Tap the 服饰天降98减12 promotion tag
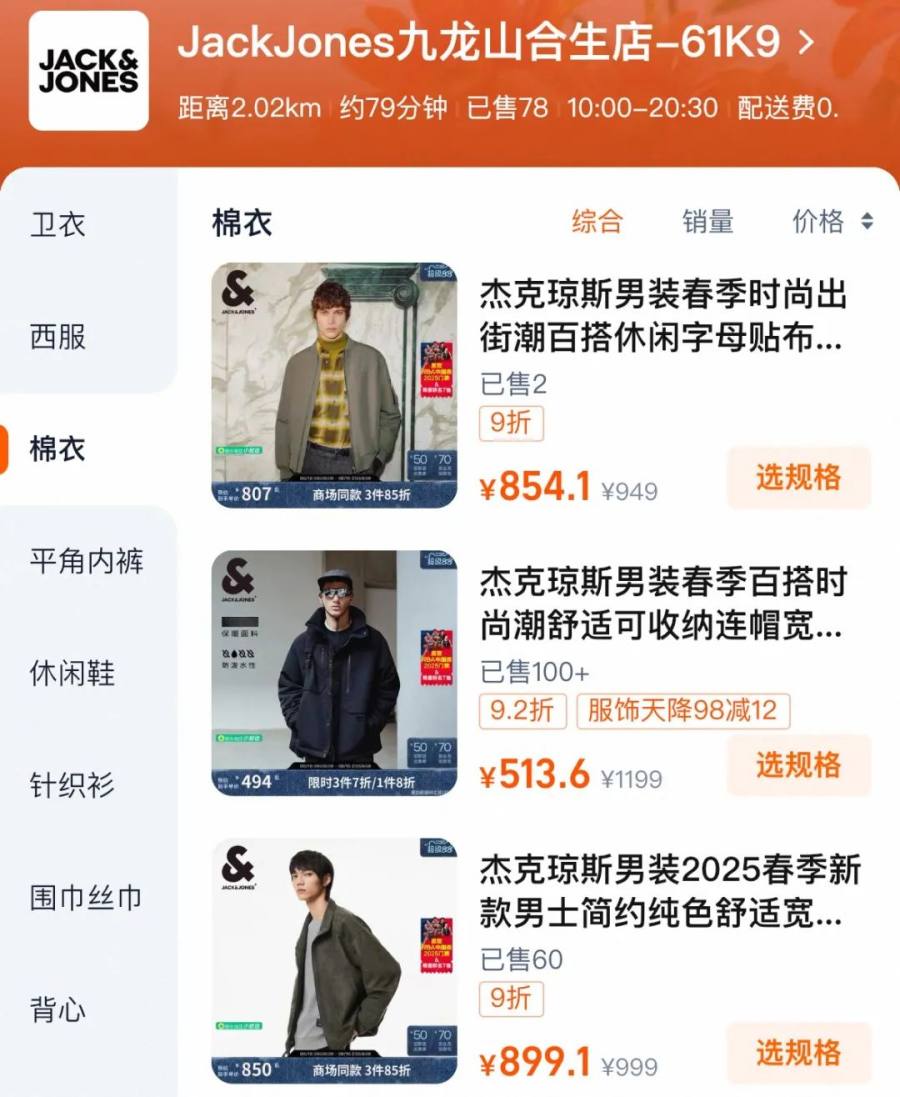Screen dimensions: 900x1097 683,711
